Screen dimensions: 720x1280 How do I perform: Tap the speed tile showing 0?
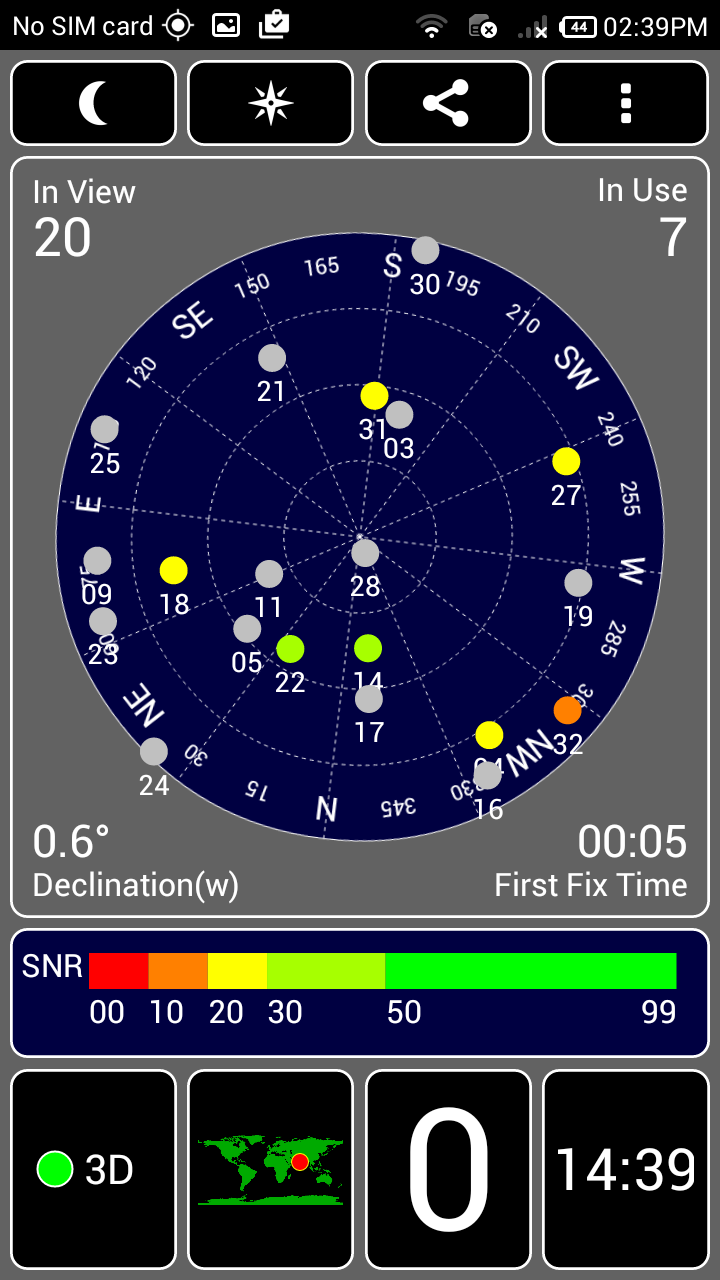(x=448, y=1169)
